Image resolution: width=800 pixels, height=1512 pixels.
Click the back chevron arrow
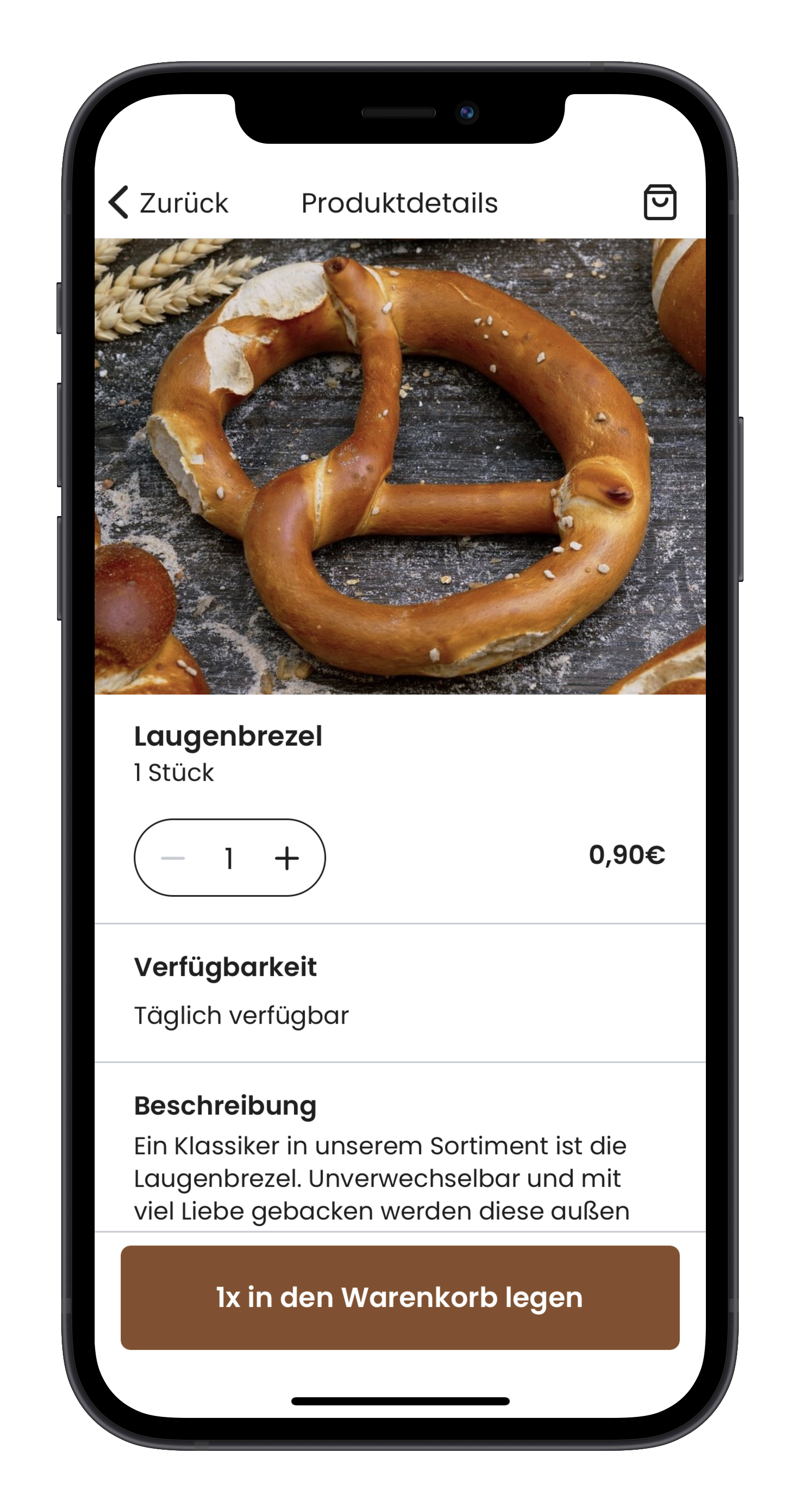click(x=119, y=202)
